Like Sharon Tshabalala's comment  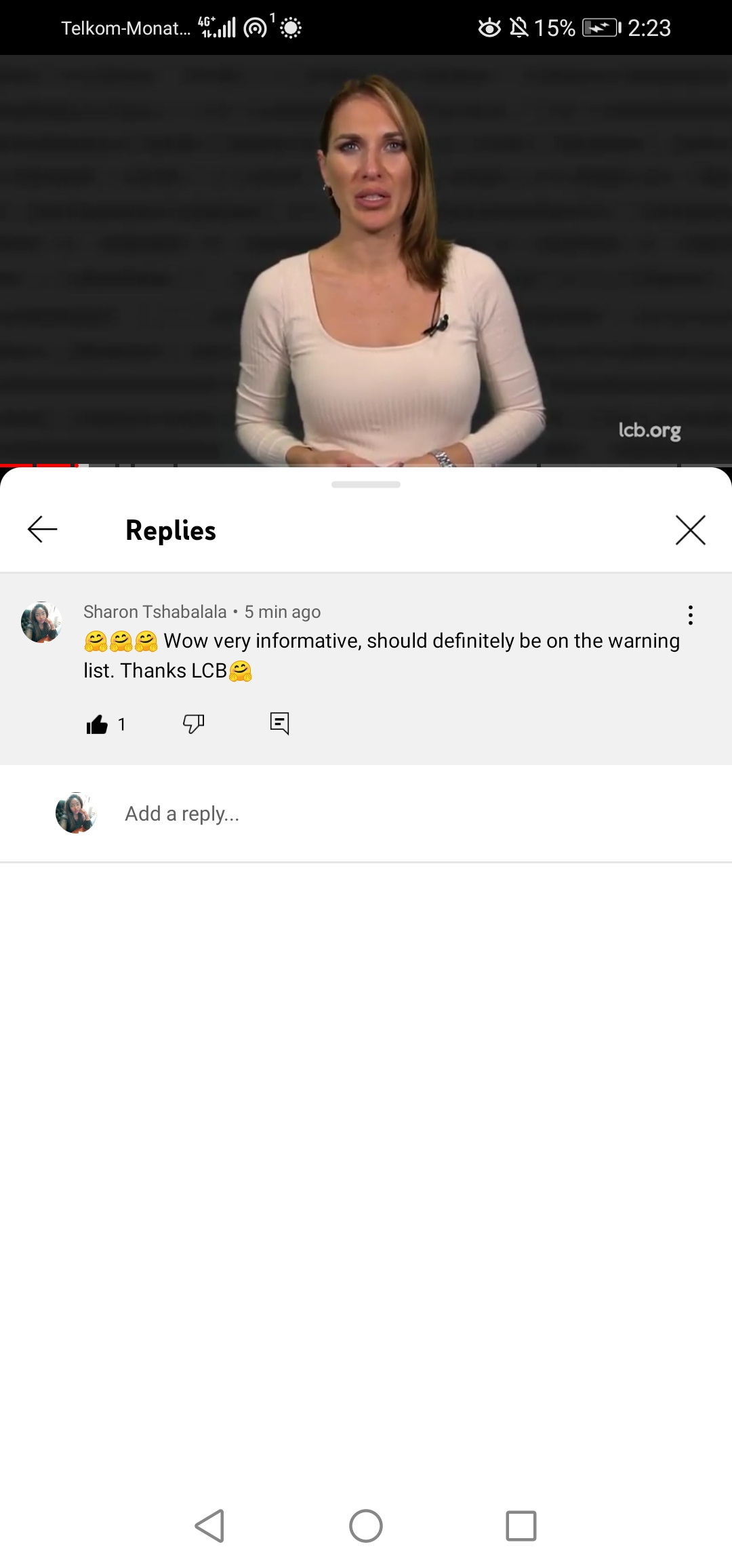(98, 724)
